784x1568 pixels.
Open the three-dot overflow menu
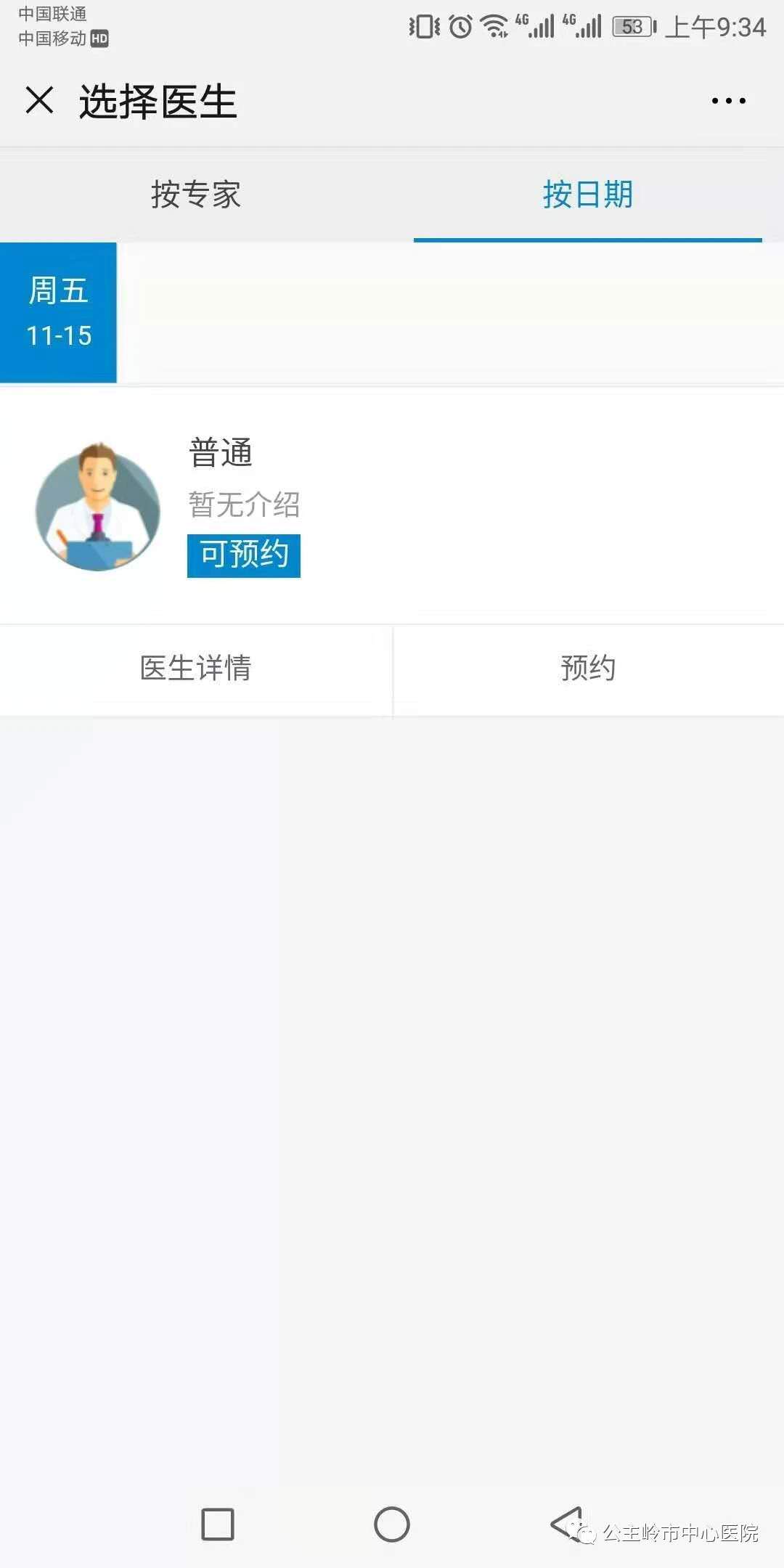pyautogui.click(x=728, y=101)
